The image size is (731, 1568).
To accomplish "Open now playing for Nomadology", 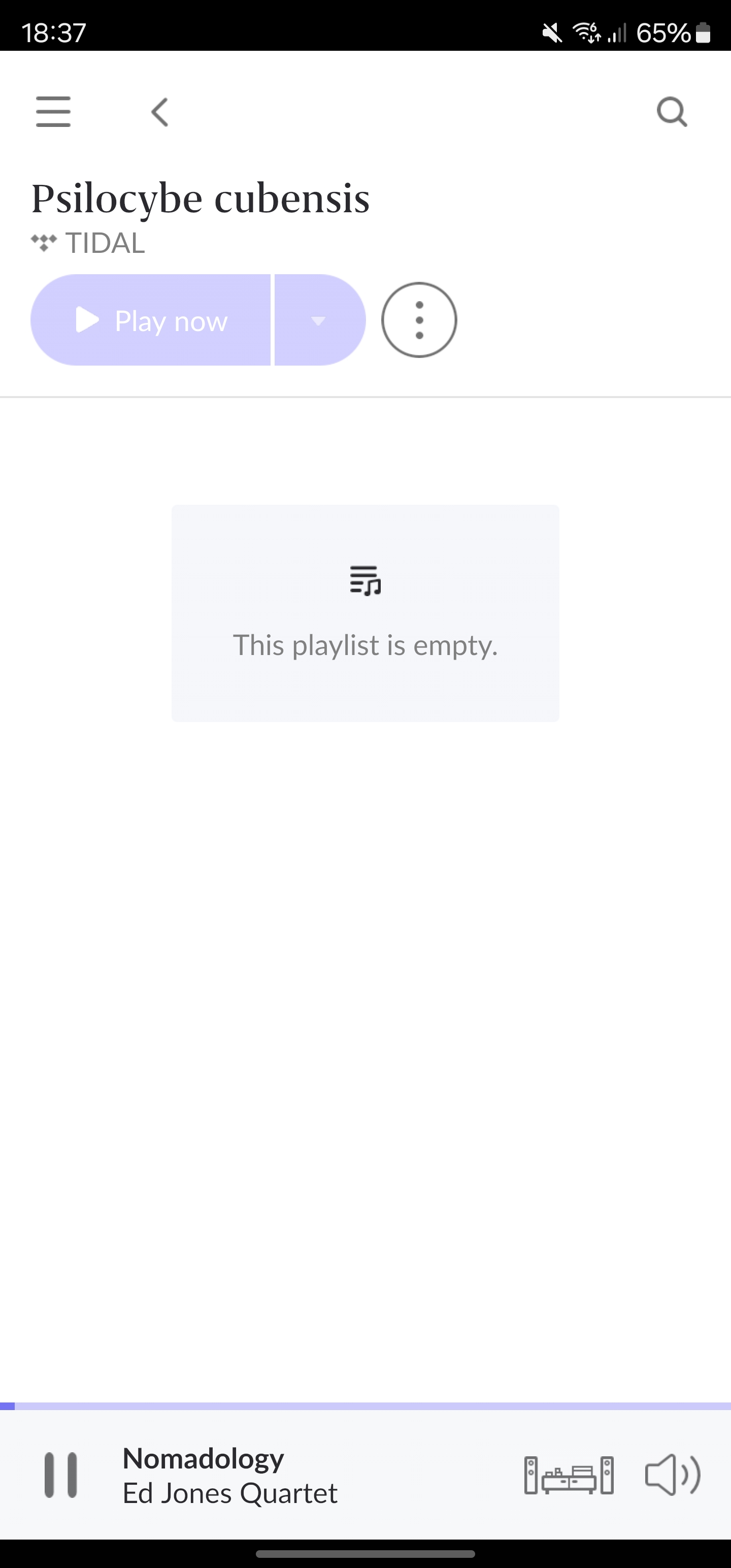I will tap(230, 1476).
